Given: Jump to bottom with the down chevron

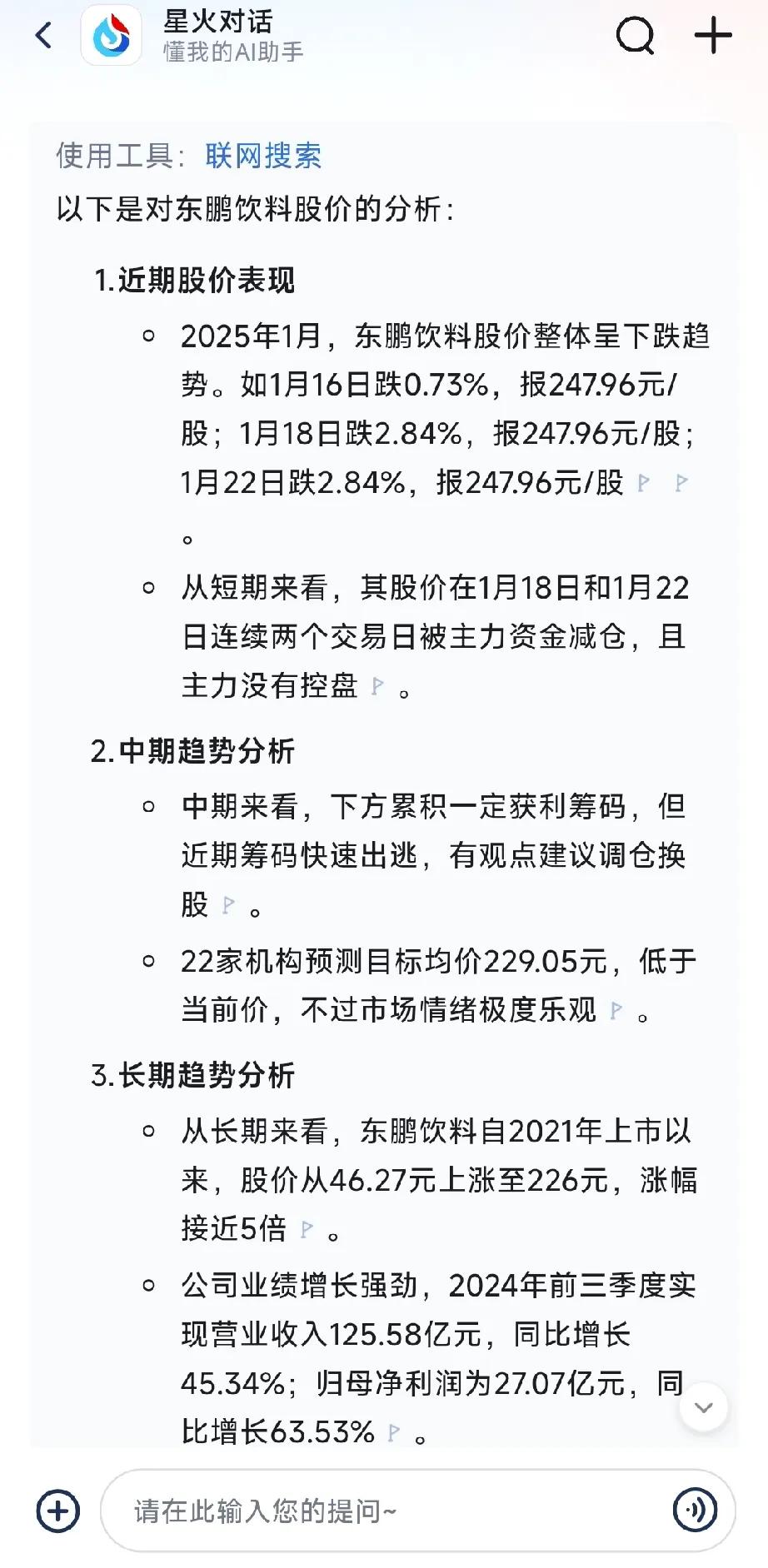Looking at the screenshot, I should pos(704,1407).
